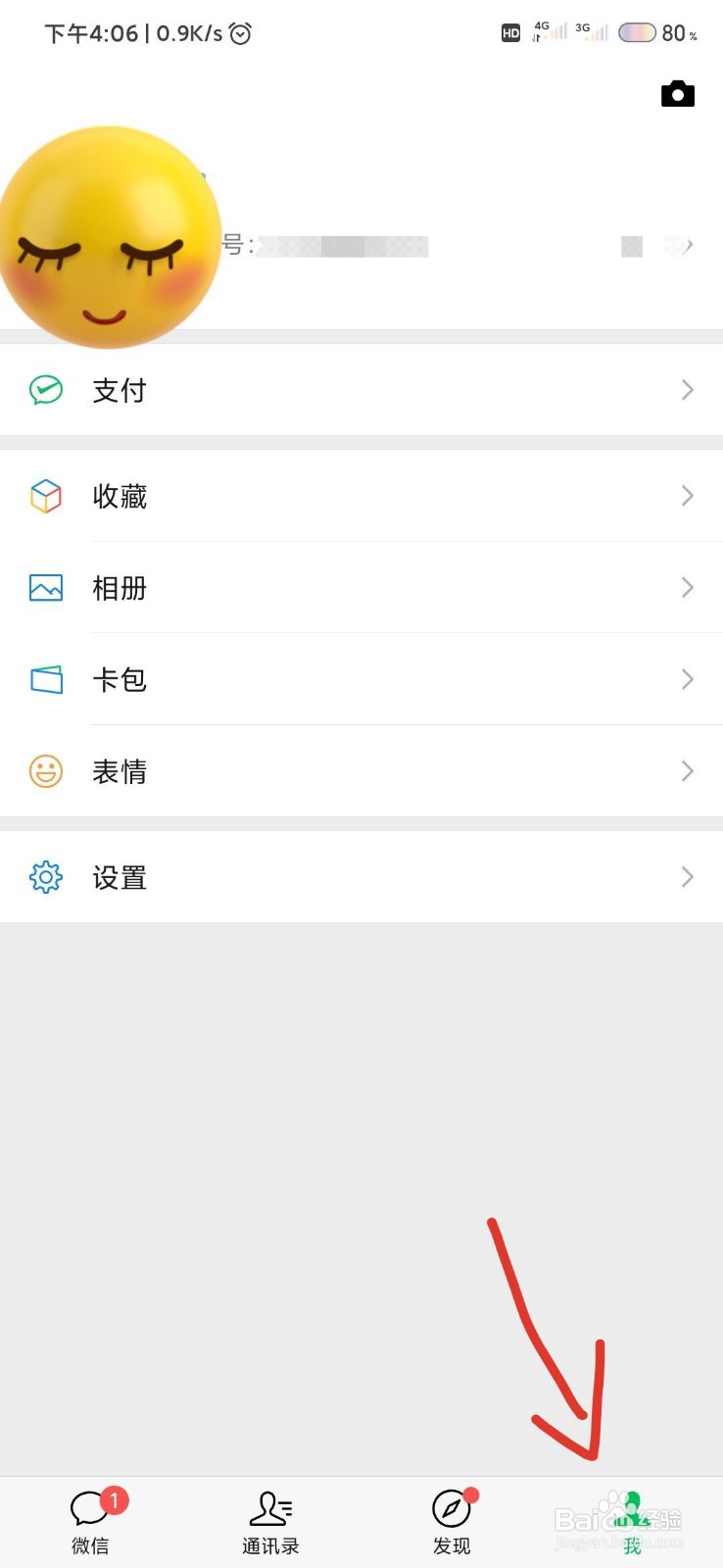
Task: Check the battery indicator in the status bar
Action: coord(638,32)
